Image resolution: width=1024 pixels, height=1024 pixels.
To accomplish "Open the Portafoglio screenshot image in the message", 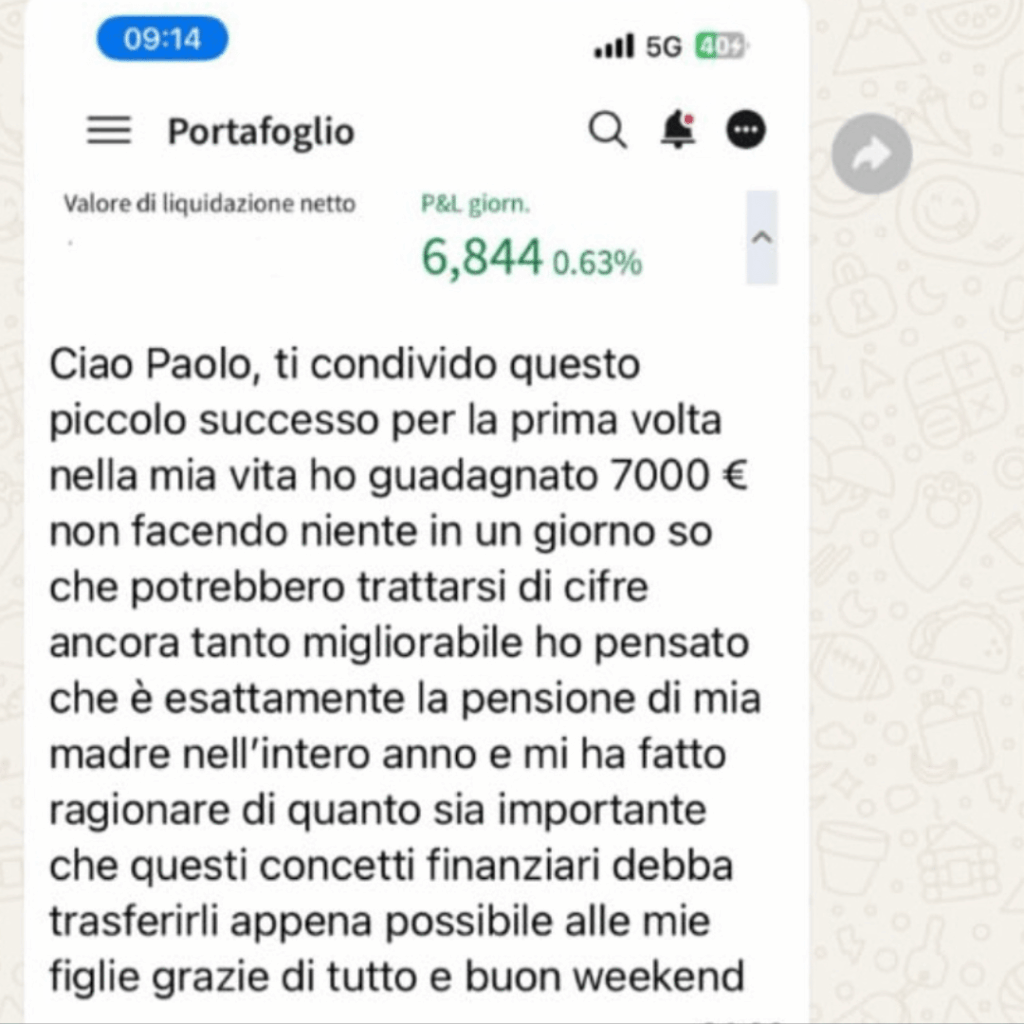I will pos(416,160).
